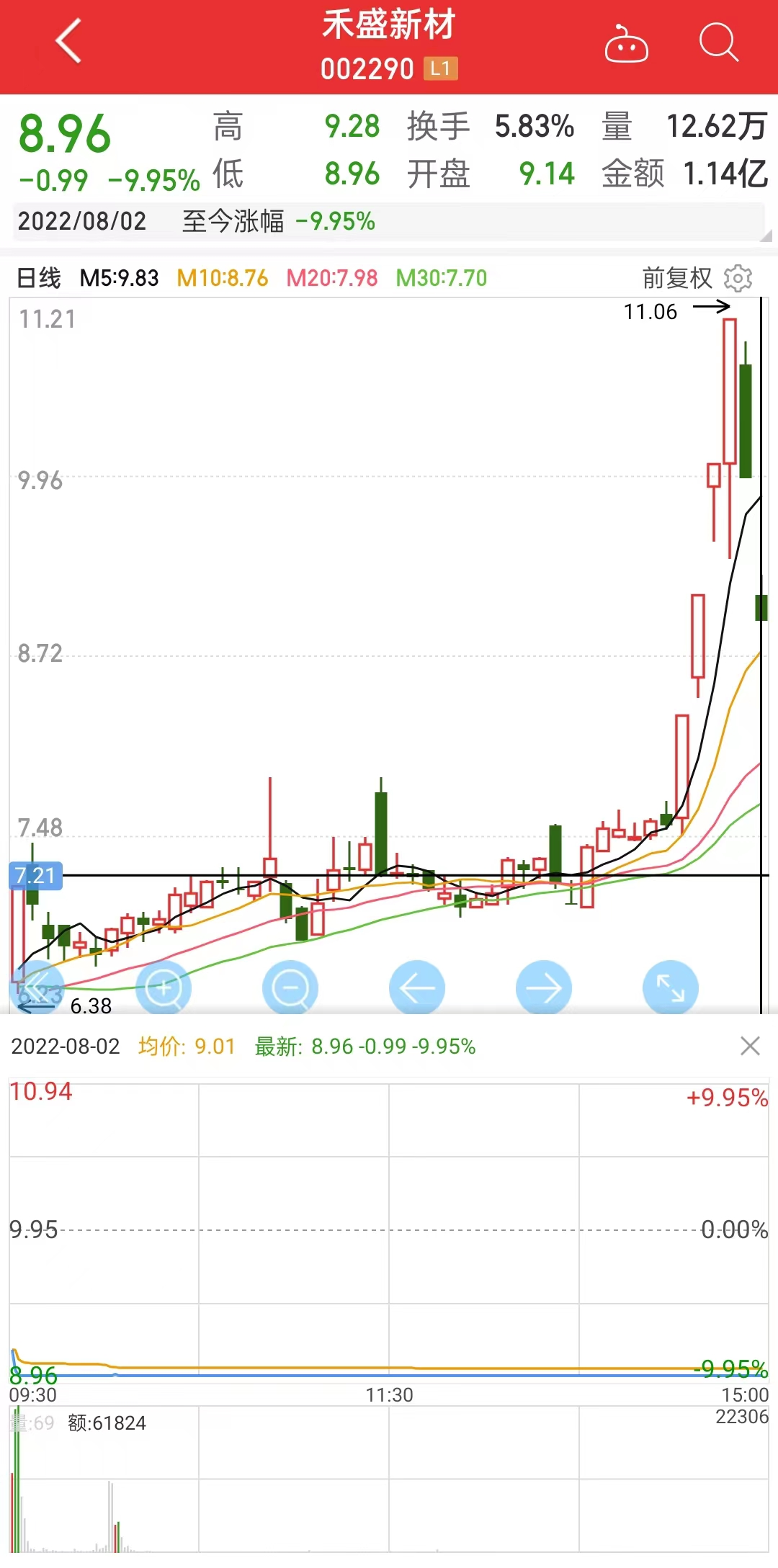Open stock search magnifier
This screenshot has width=778, height=1568.
point(718,43)
